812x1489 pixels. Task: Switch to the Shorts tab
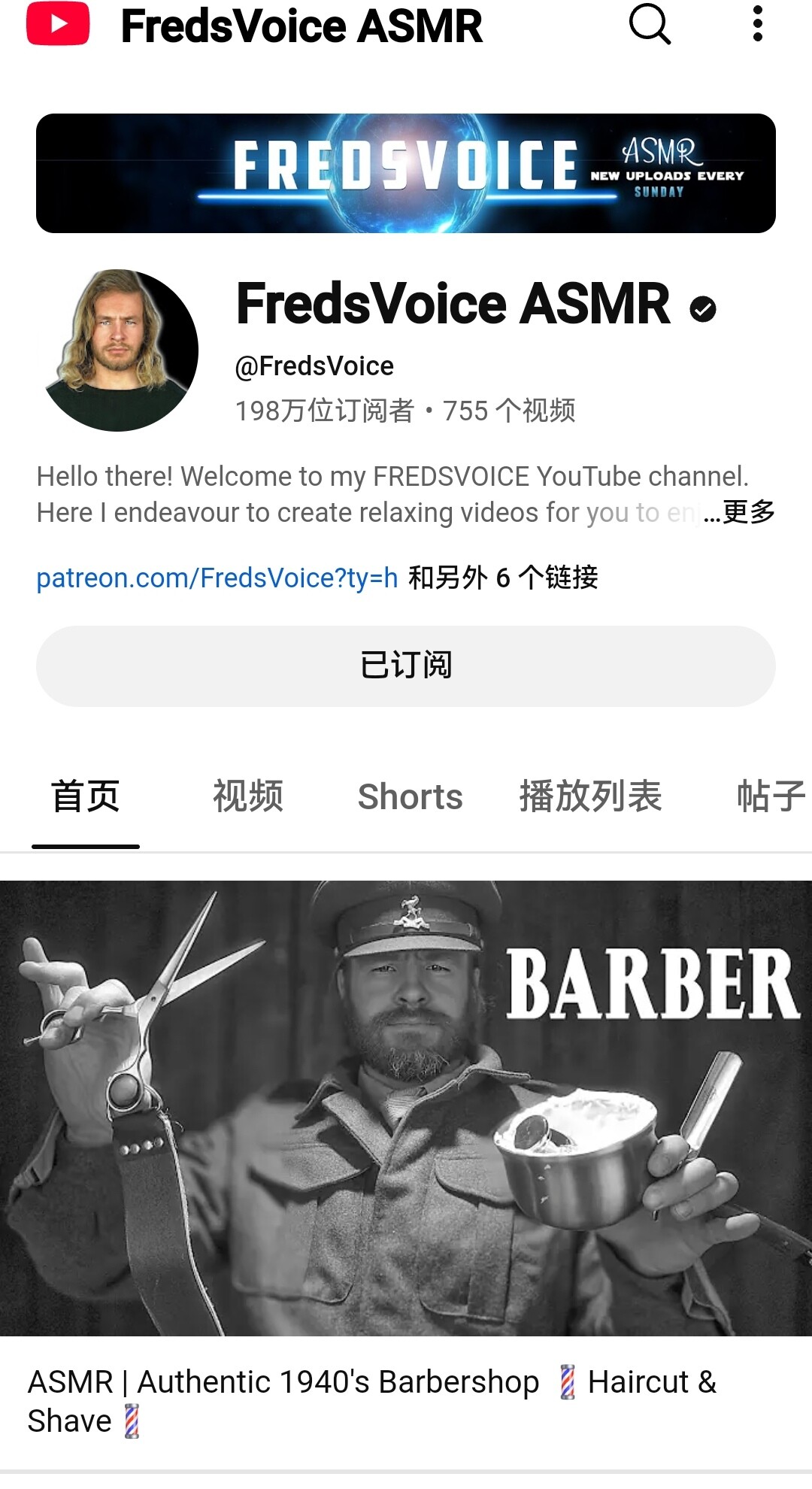click(410, 796)
